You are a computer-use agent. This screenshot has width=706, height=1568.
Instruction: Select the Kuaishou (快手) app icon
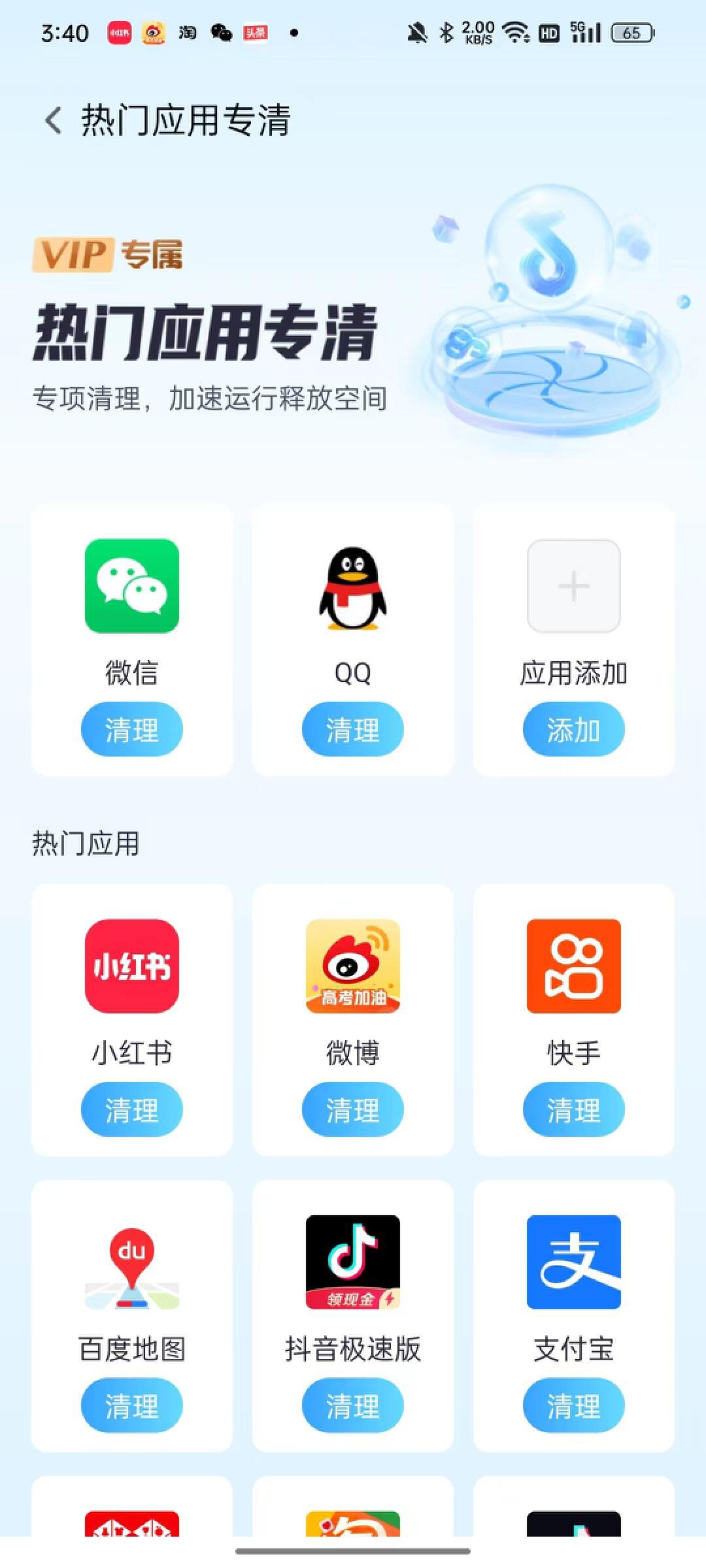[x=574, y=967]
